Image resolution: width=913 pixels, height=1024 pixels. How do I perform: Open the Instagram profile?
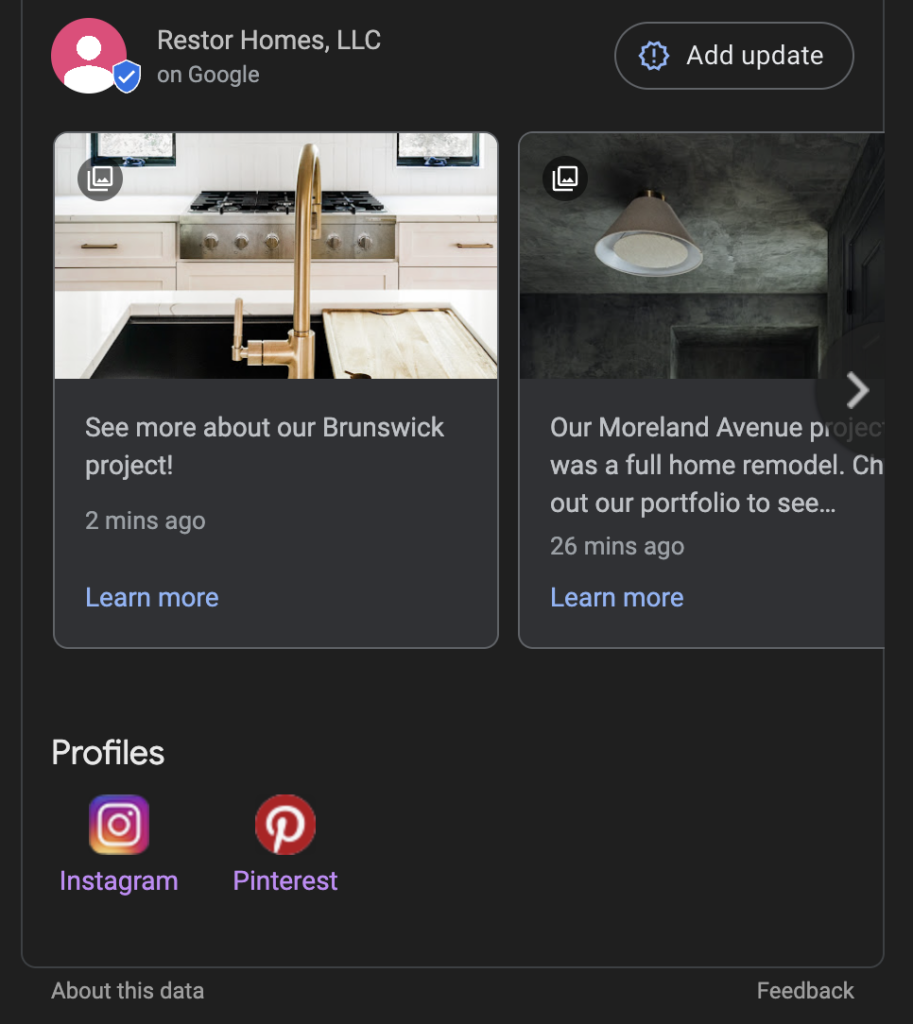tap(119, 840)
